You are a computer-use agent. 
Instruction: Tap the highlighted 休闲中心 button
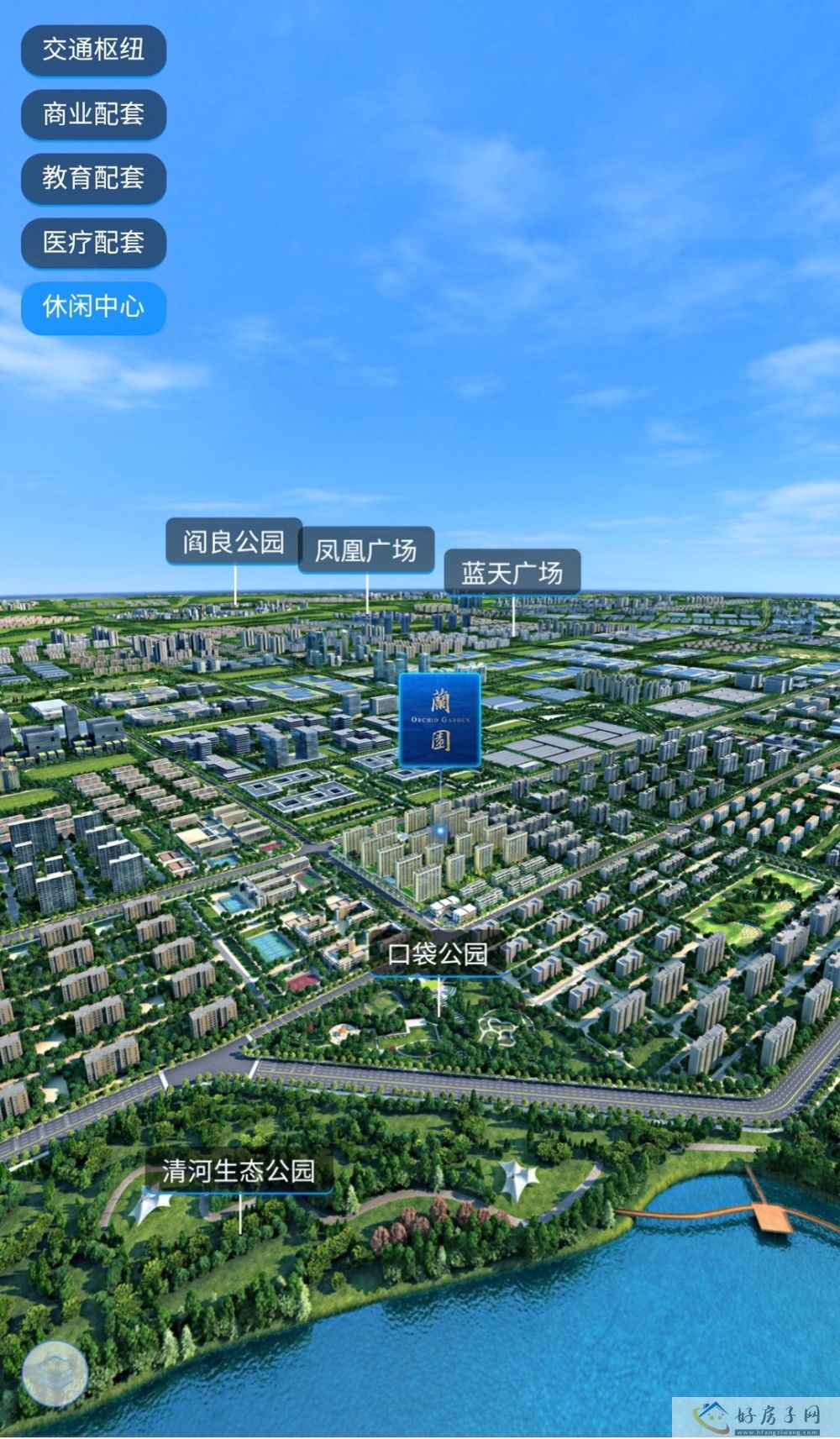click(93, 307)
